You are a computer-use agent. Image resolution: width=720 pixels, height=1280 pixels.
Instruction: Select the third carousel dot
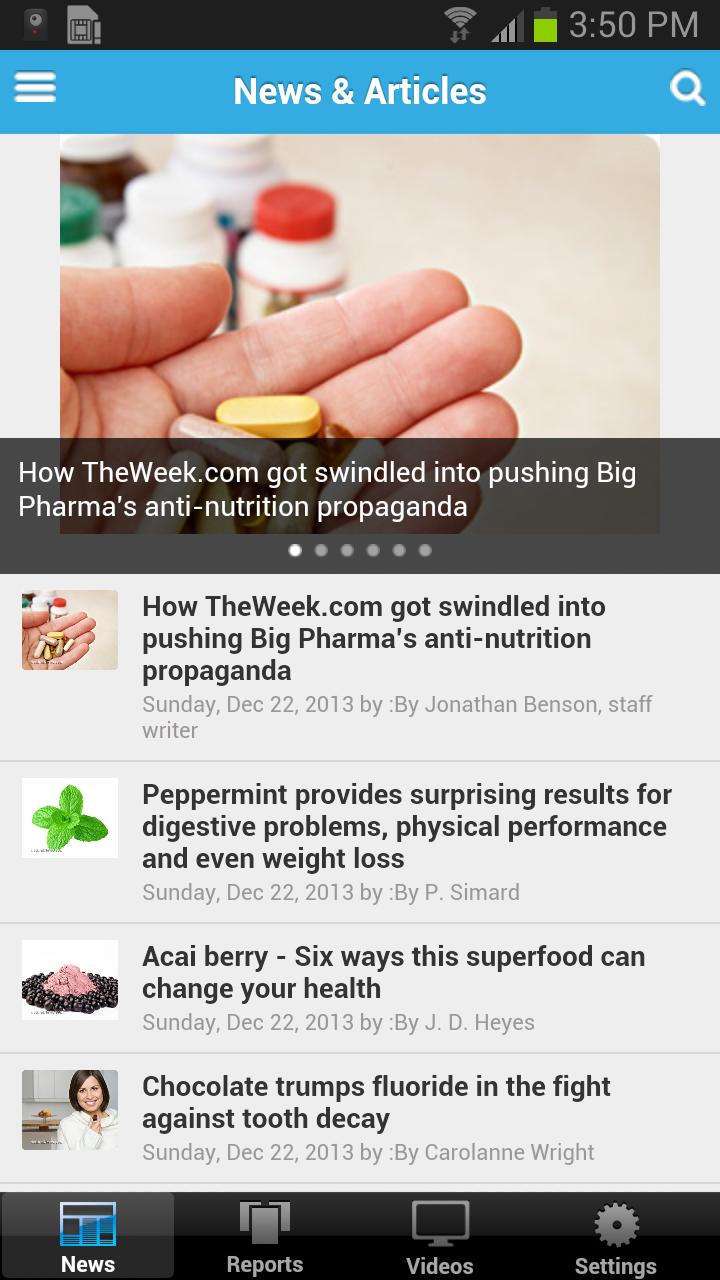347,550
